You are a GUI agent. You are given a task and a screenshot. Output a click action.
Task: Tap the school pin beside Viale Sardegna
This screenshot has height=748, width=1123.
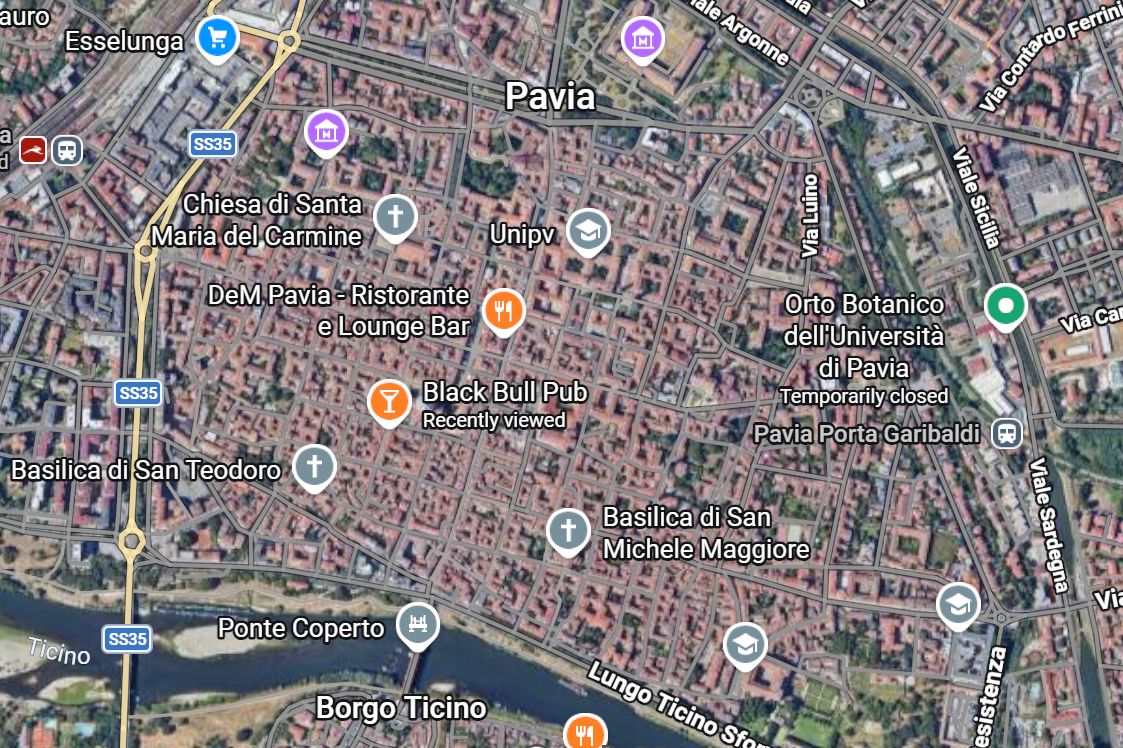tap(957, 605)
